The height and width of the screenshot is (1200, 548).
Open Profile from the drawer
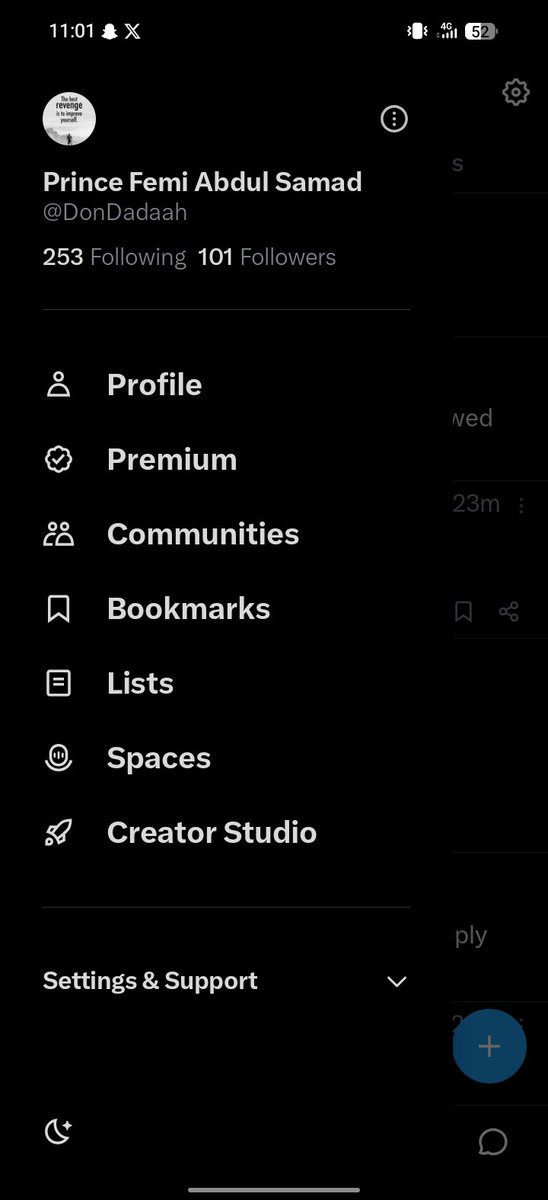[x=226, y=385]
